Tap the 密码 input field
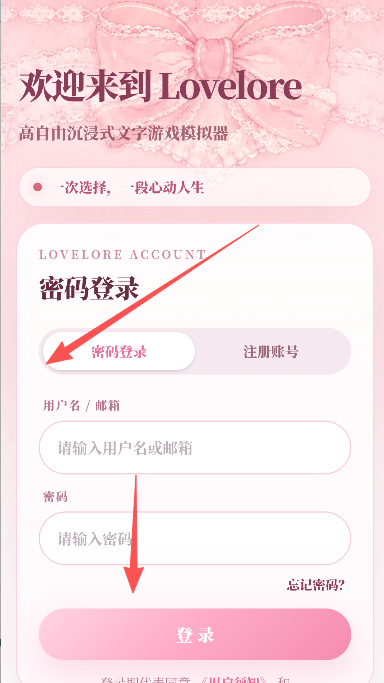Image resolution: width=384 pixels, height=683 pixels. 195,538
